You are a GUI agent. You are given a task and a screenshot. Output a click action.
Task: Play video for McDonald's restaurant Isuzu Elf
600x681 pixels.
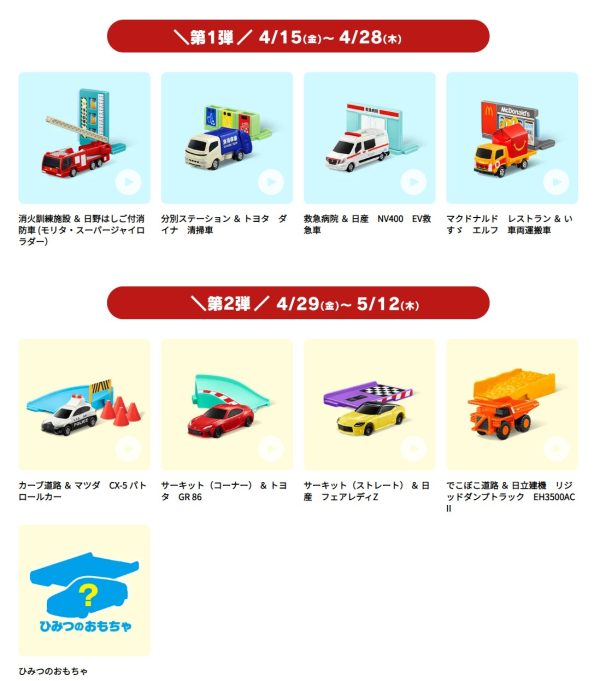pos(555,182)
